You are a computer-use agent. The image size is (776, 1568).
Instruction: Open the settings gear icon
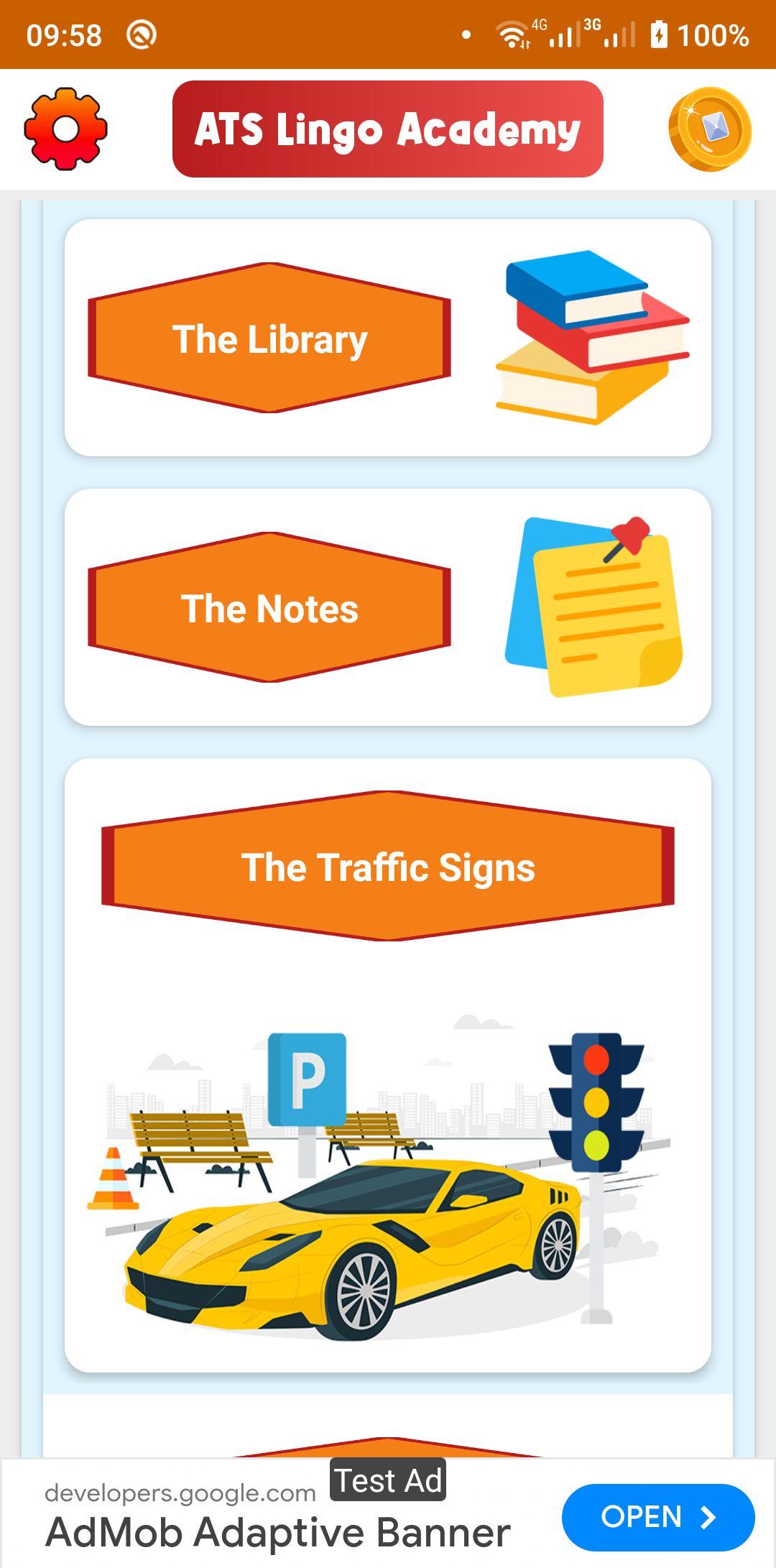tap(65, 129)
